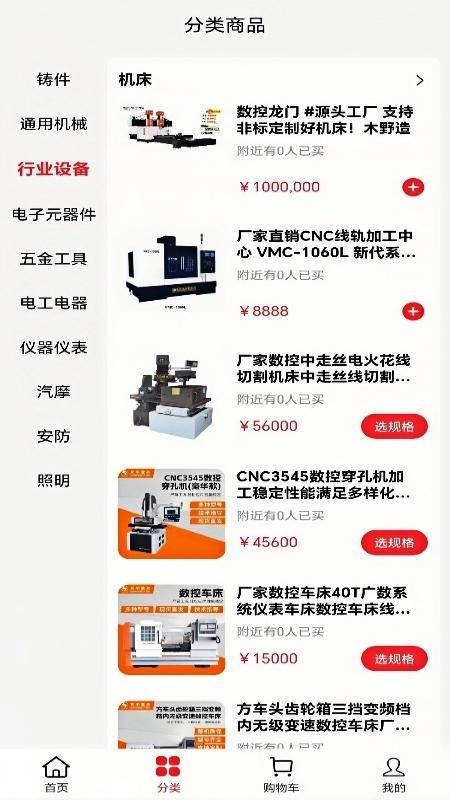The width and height of the screenshot is (450, 800).
Task: Select the 铸件 category
Action: (x=54, y=80)
